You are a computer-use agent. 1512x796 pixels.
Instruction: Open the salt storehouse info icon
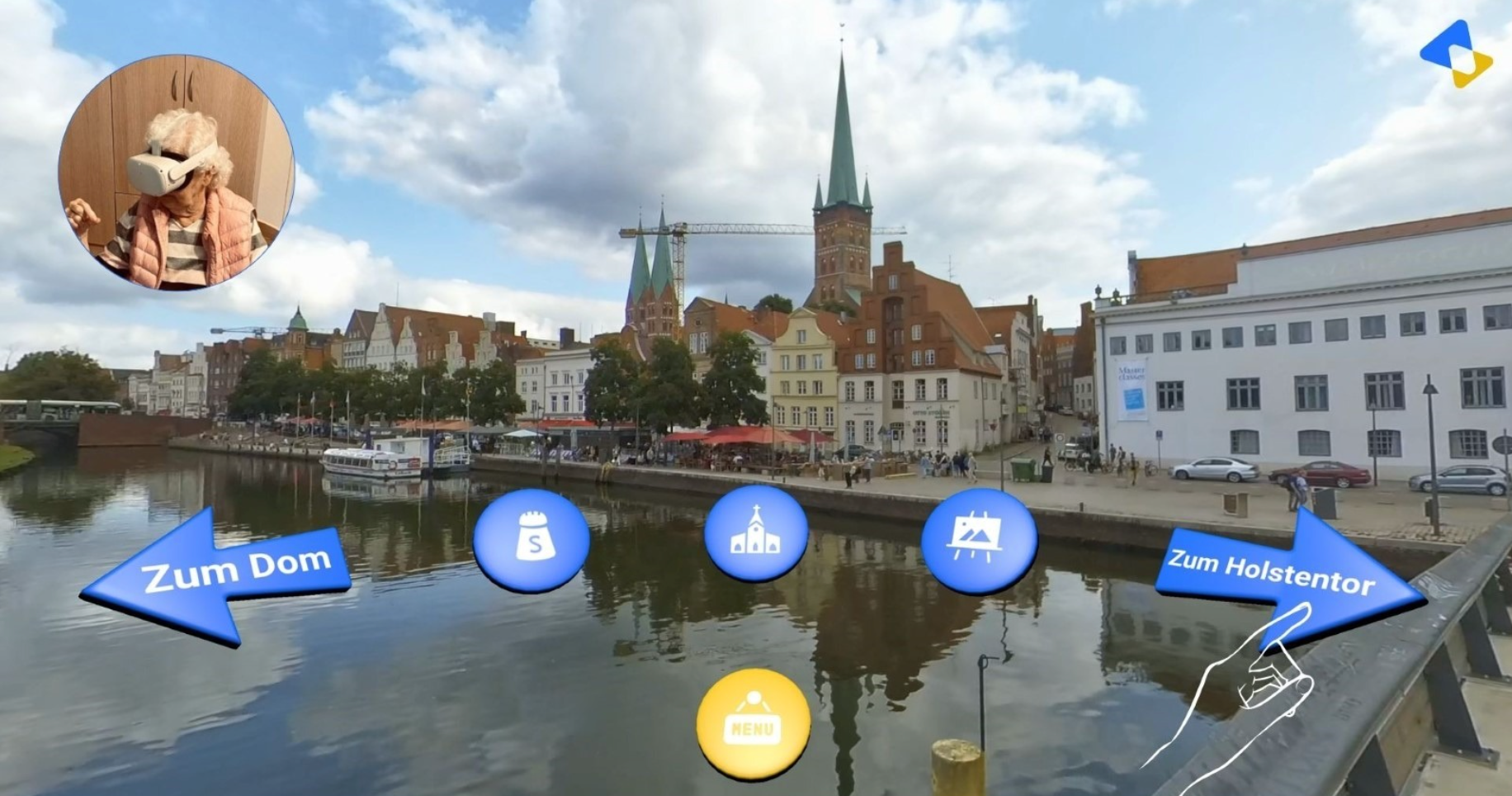coord(532,540)
